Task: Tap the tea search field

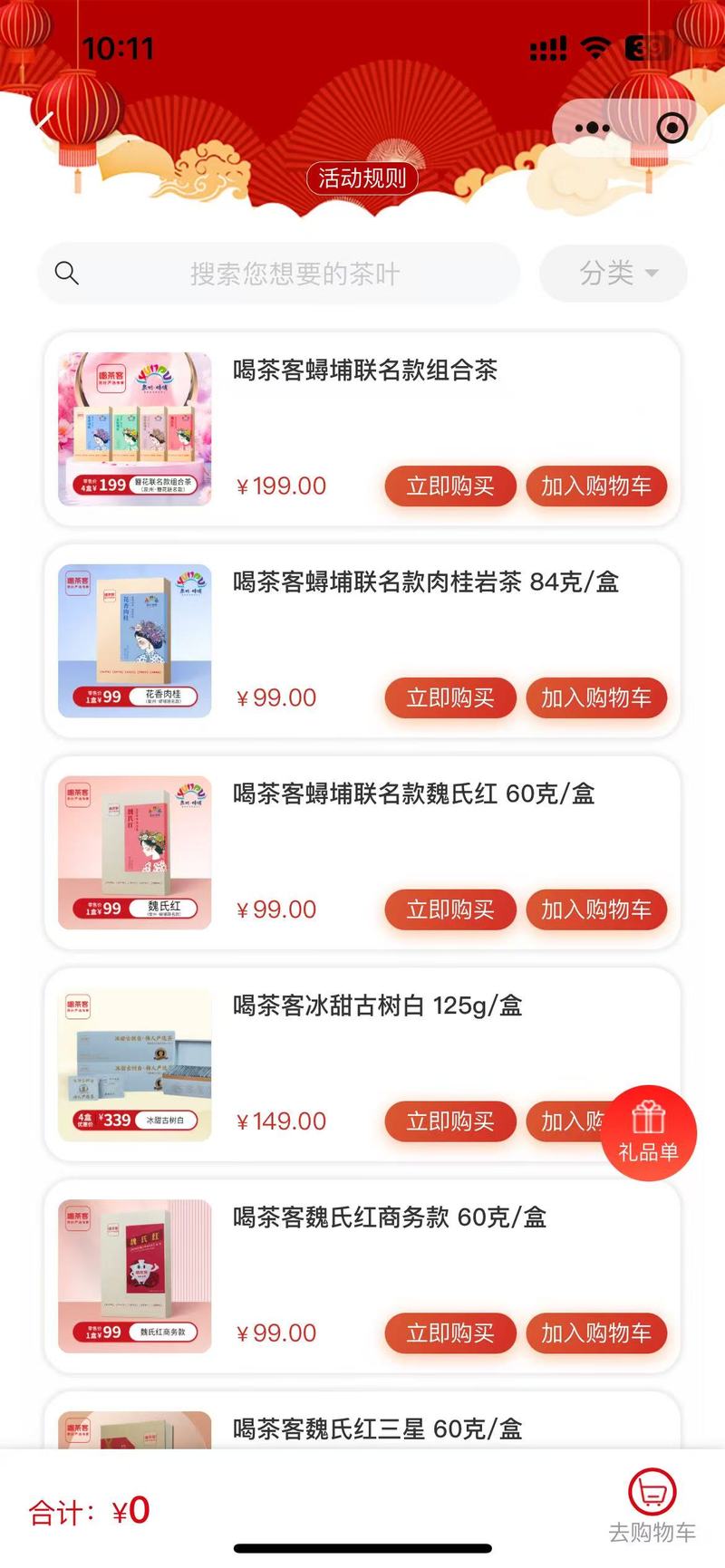Action: pos(294,274)
